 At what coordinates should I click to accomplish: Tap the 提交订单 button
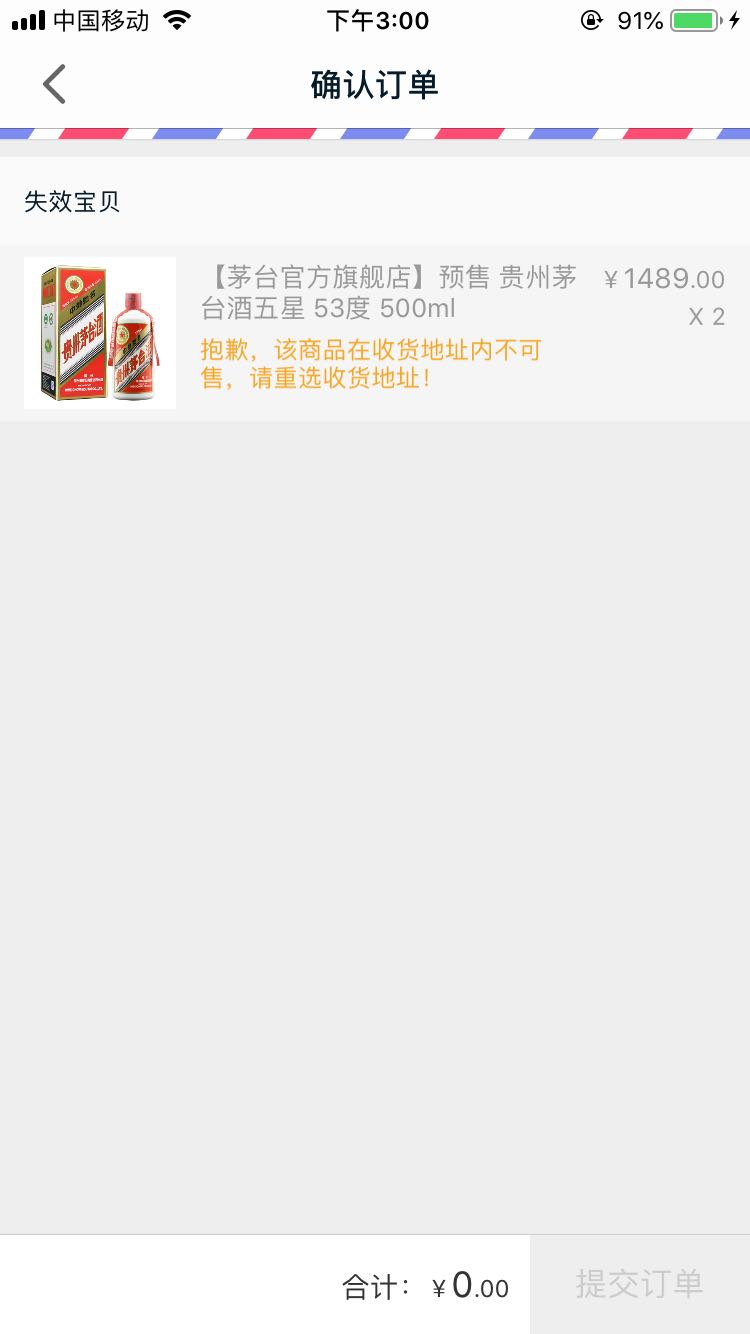pos(639,1284)
